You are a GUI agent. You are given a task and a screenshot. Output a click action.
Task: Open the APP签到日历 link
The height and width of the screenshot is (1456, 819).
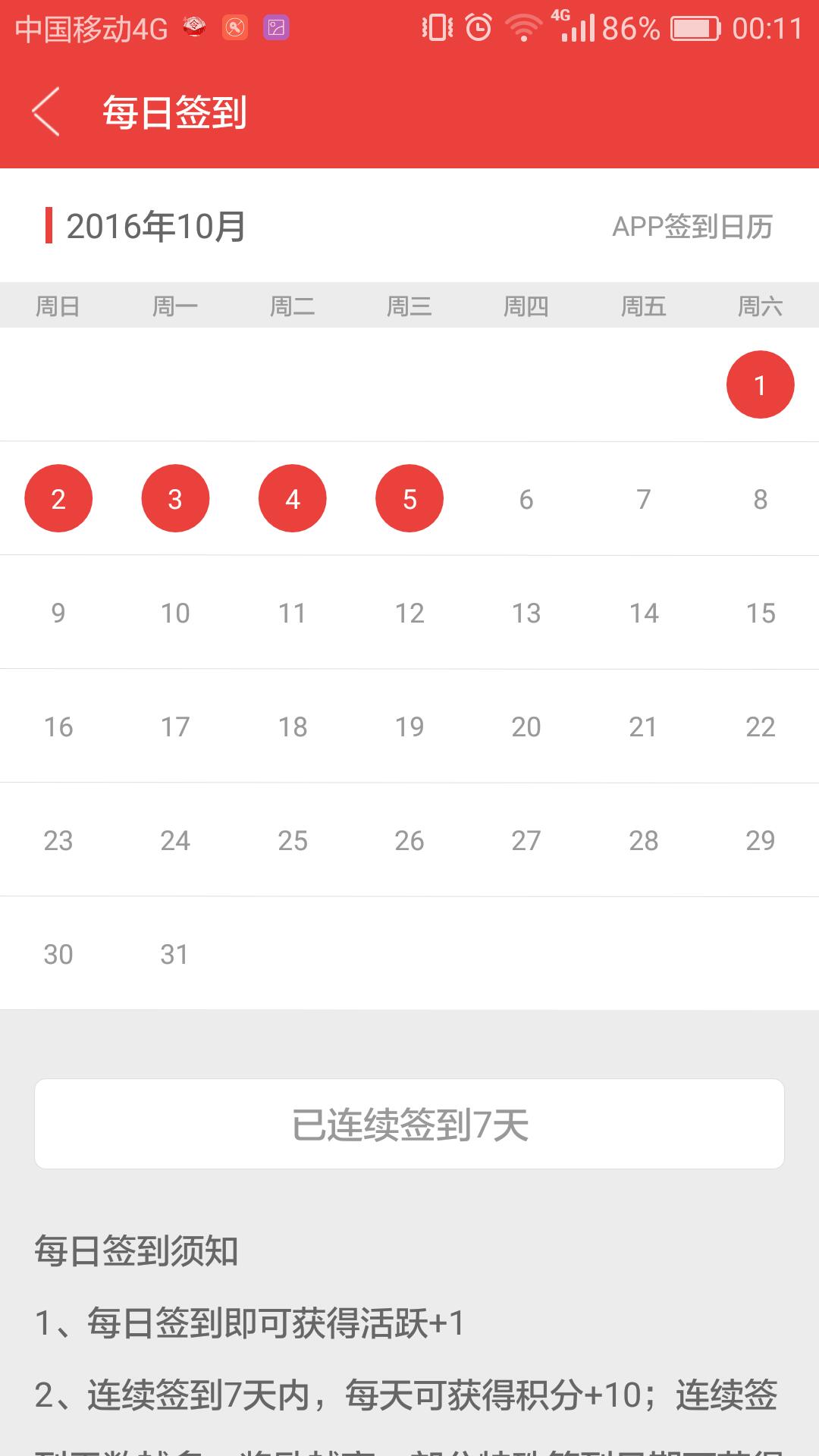coord(692,227)
